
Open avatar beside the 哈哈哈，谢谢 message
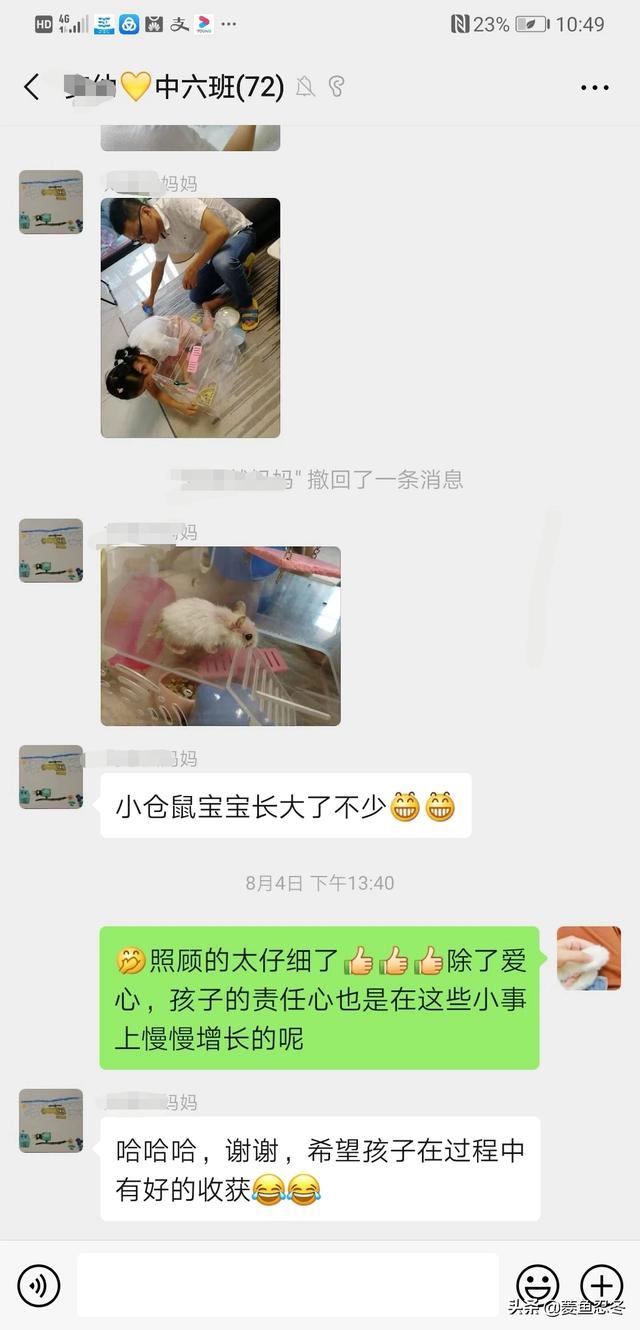51,1120
